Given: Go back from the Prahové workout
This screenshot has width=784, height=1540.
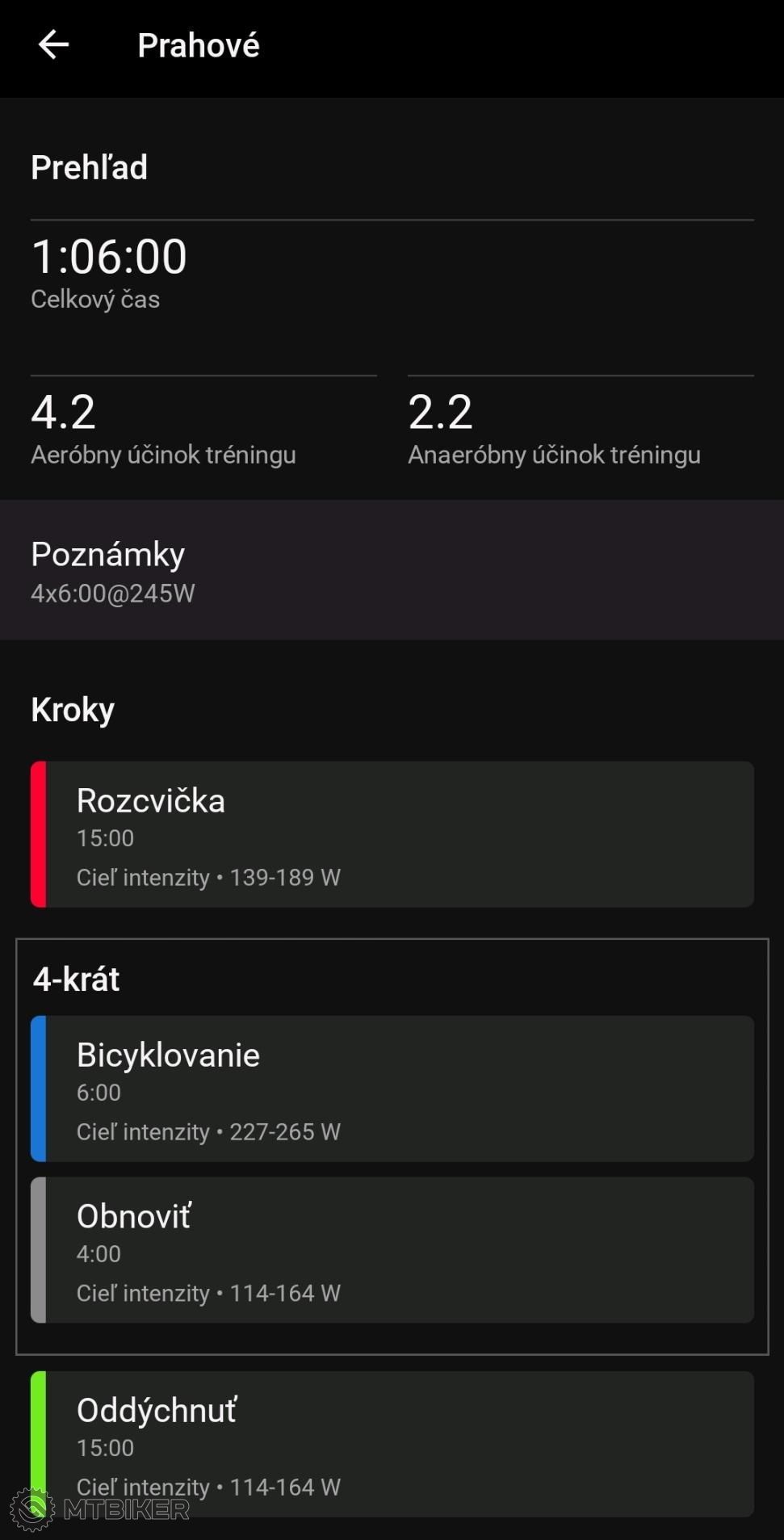Looking at the screenshot, I should [53, 45].
